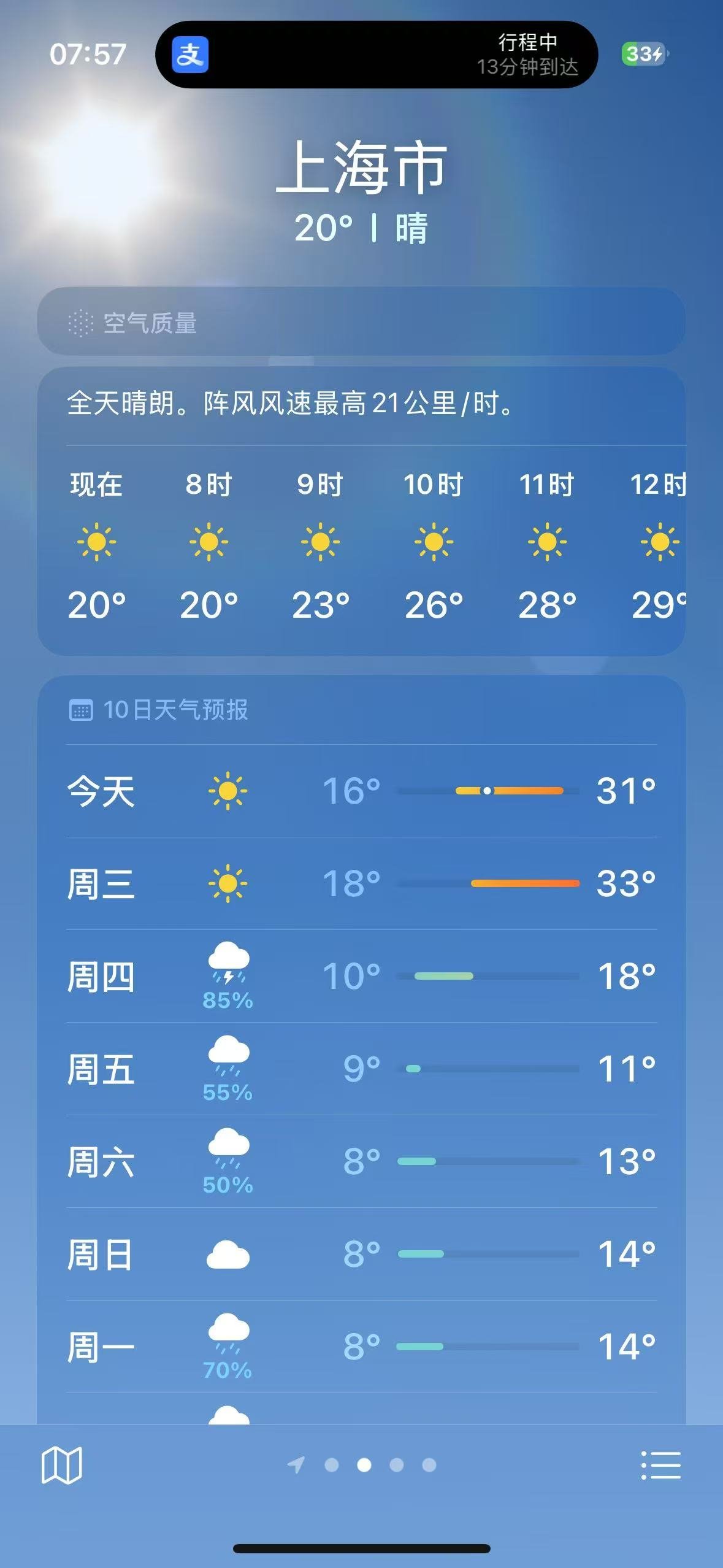The height and width of the screenshot is (1568, 723).
Task: Open the Alipay trip in Dynamic Island
Action: (376, 55)
